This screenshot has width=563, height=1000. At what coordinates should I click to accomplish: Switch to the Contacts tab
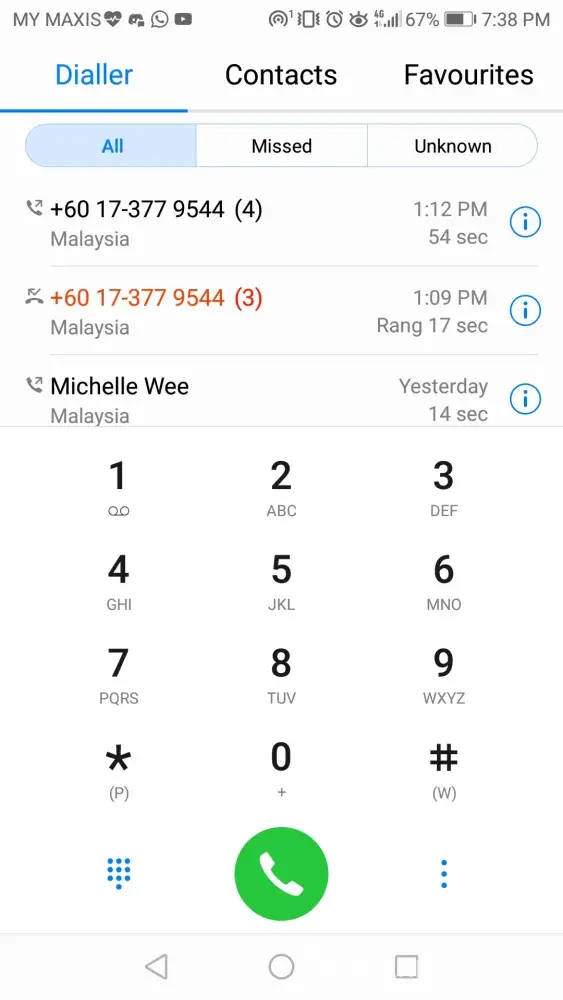click(x=281, y=75)
